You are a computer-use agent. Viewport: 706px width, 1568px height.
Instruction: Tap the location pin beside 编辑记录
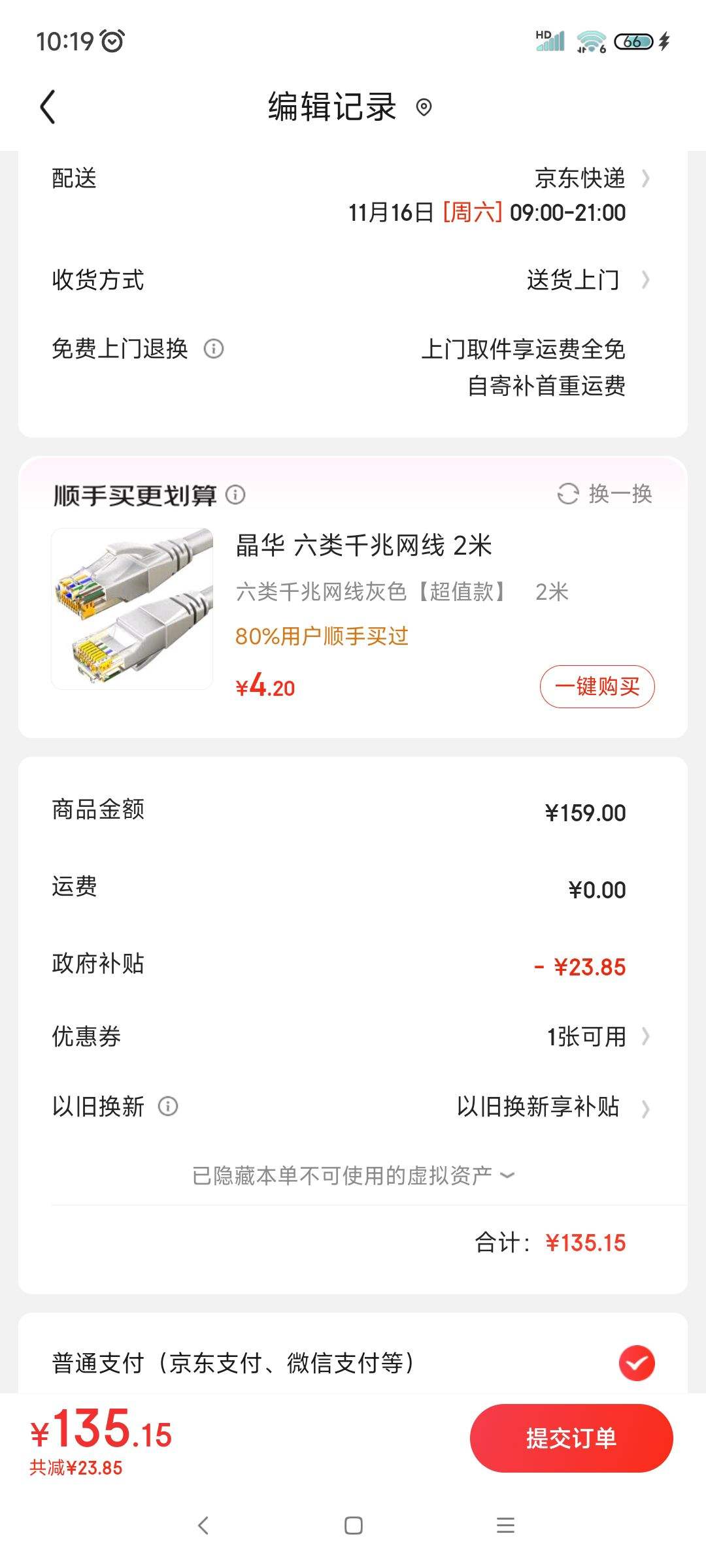[424, 107]
